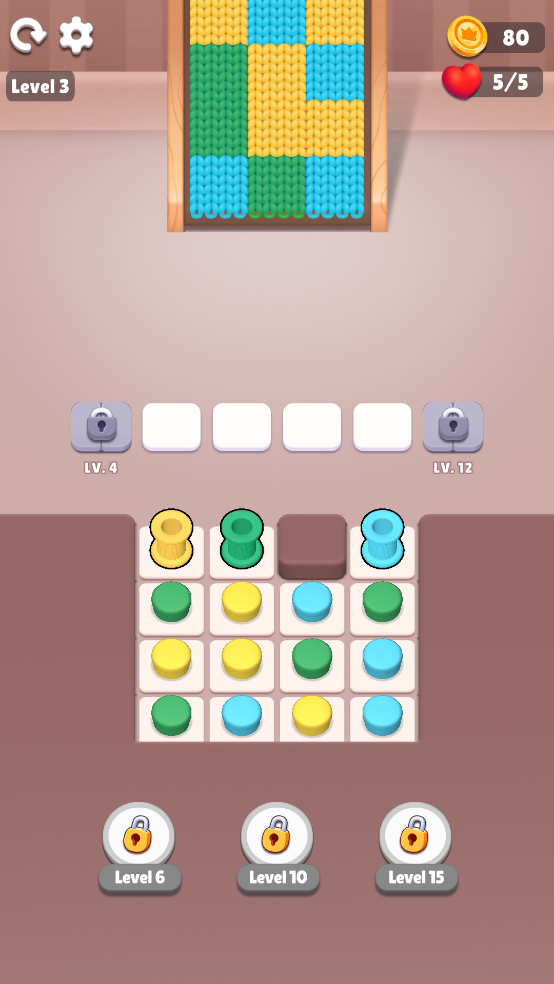This screenshot has height=984, width=554.
Task: Pick the light blue spool in the top row
Action: [x=382, y=538]
